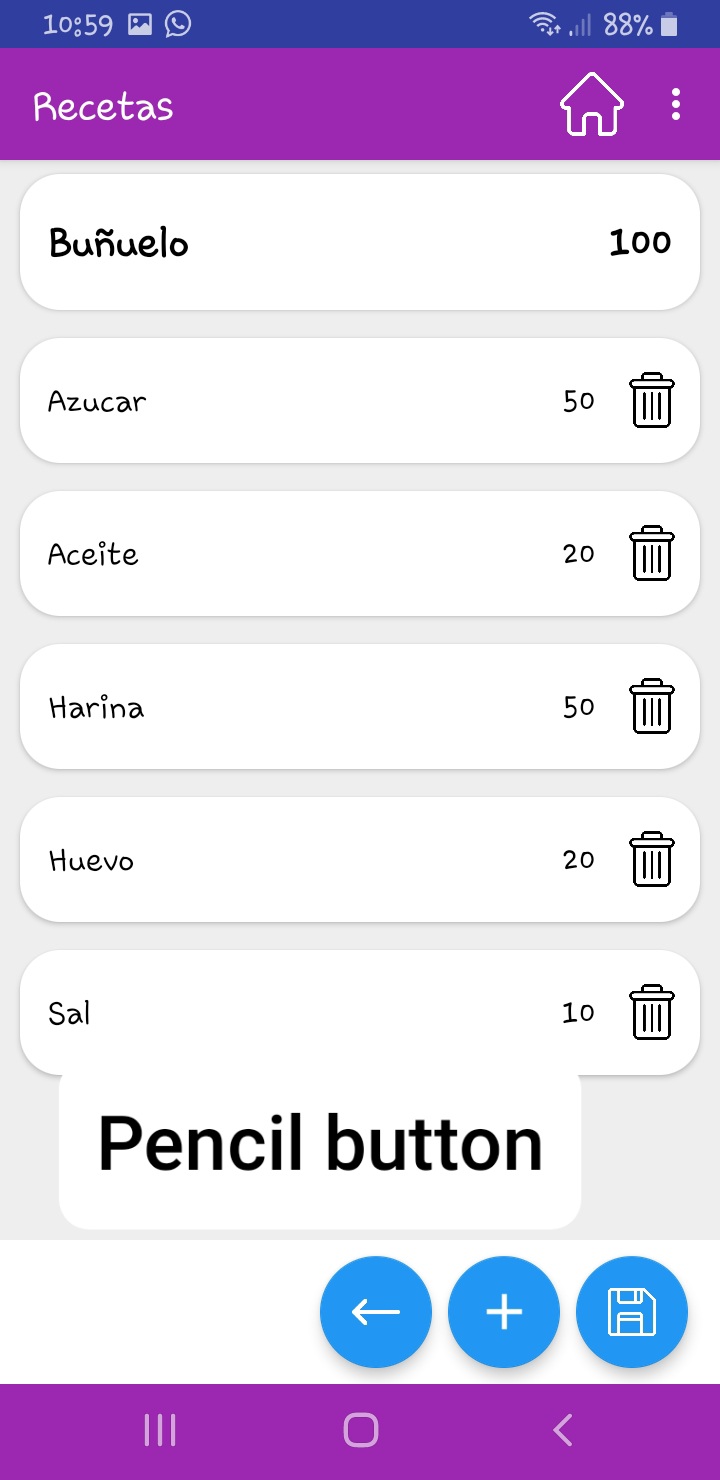Delete the Sal ingredient

[652, 1012]
